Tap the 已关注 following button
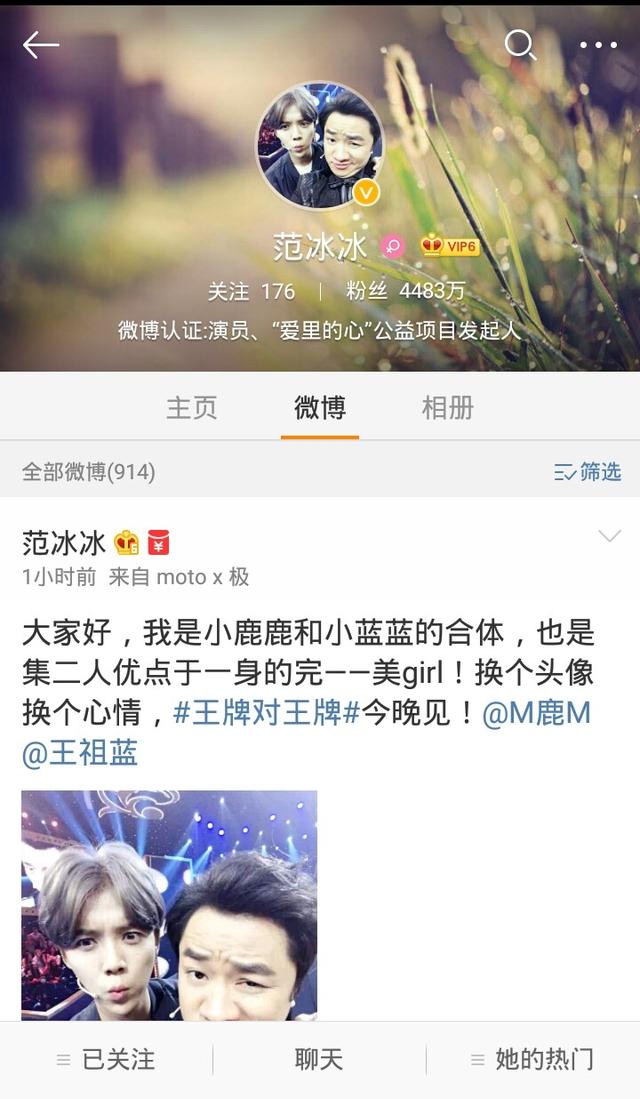Screen dimensions: 640x1099 click(x=107, y=1060)
